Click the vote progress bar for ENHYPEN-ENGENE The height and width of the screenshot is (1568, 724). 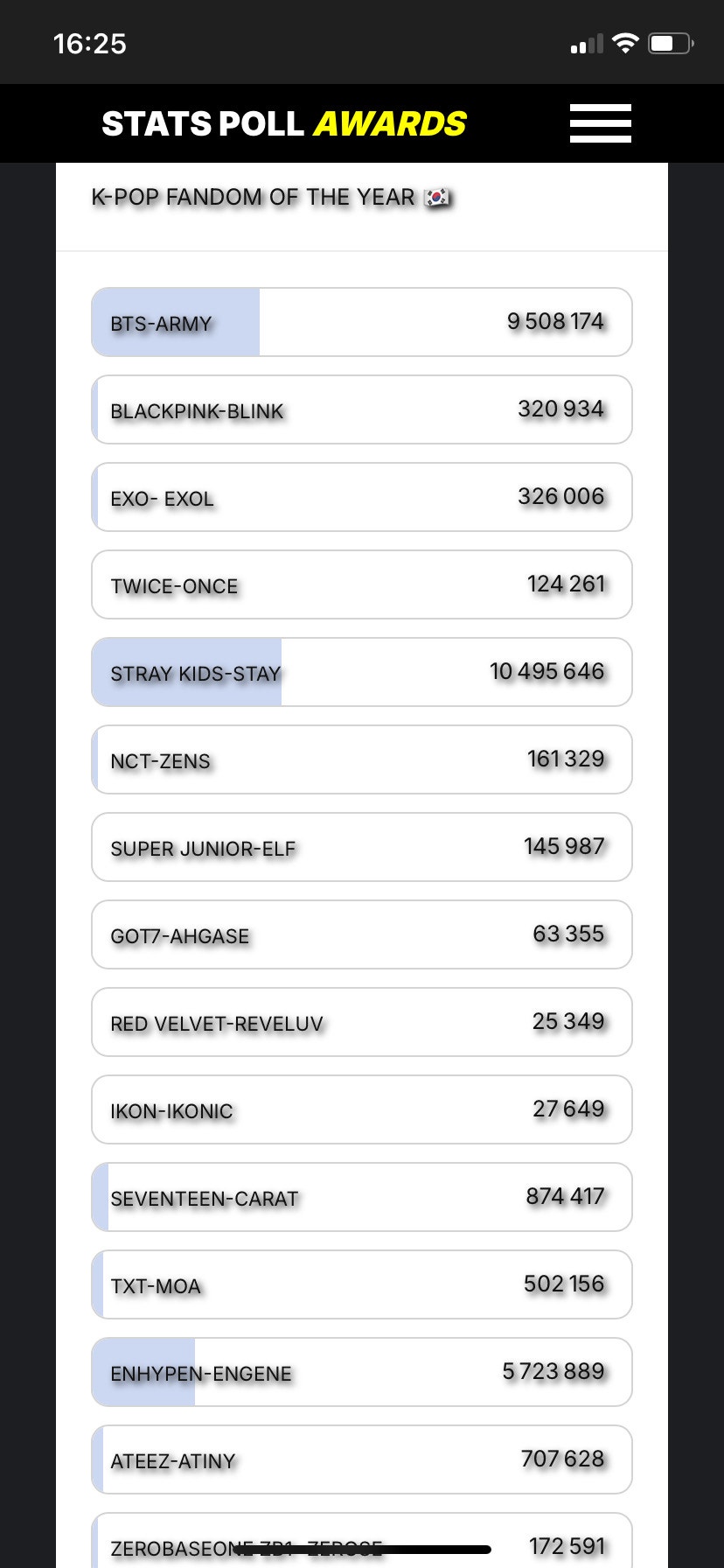point(144,1372)
